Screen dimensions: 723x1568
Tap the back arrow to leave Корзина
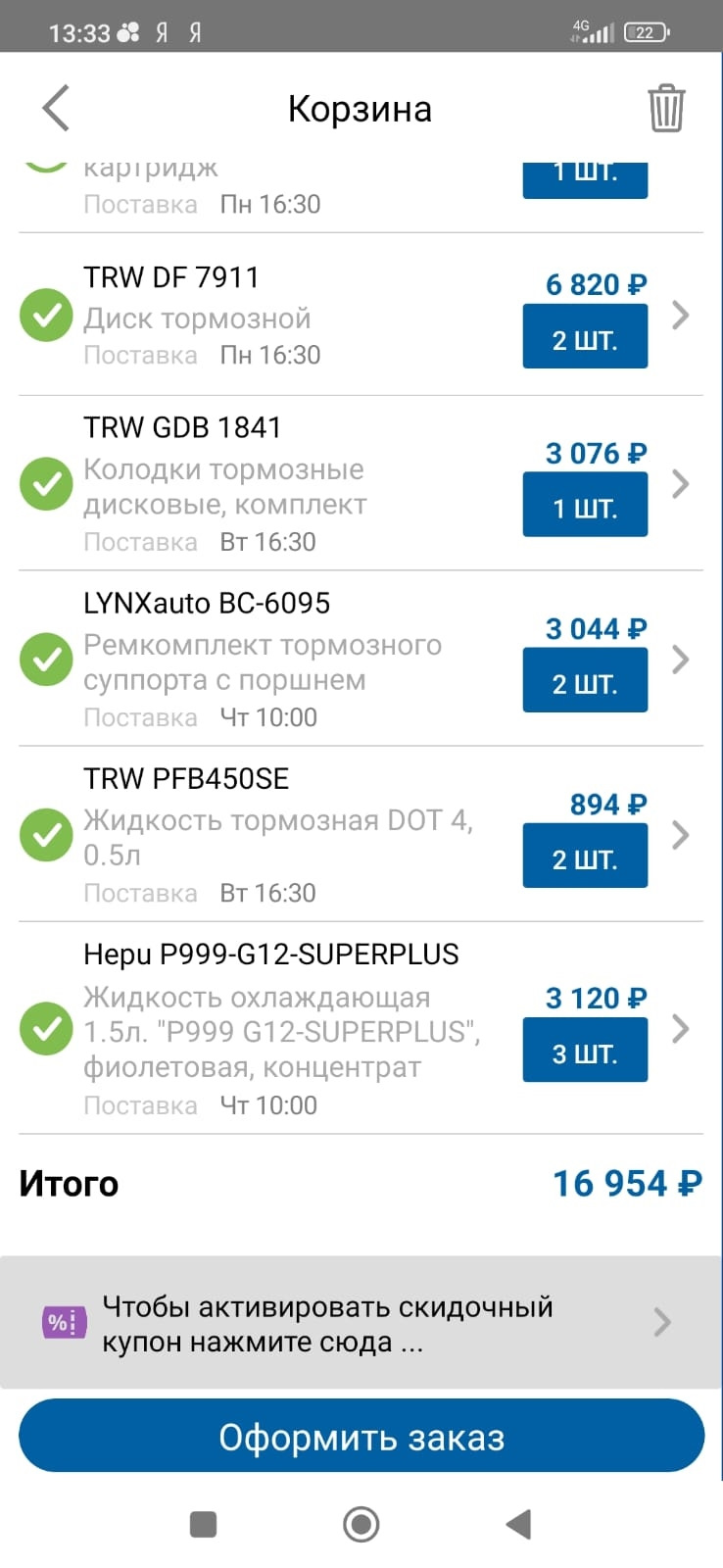54,109
